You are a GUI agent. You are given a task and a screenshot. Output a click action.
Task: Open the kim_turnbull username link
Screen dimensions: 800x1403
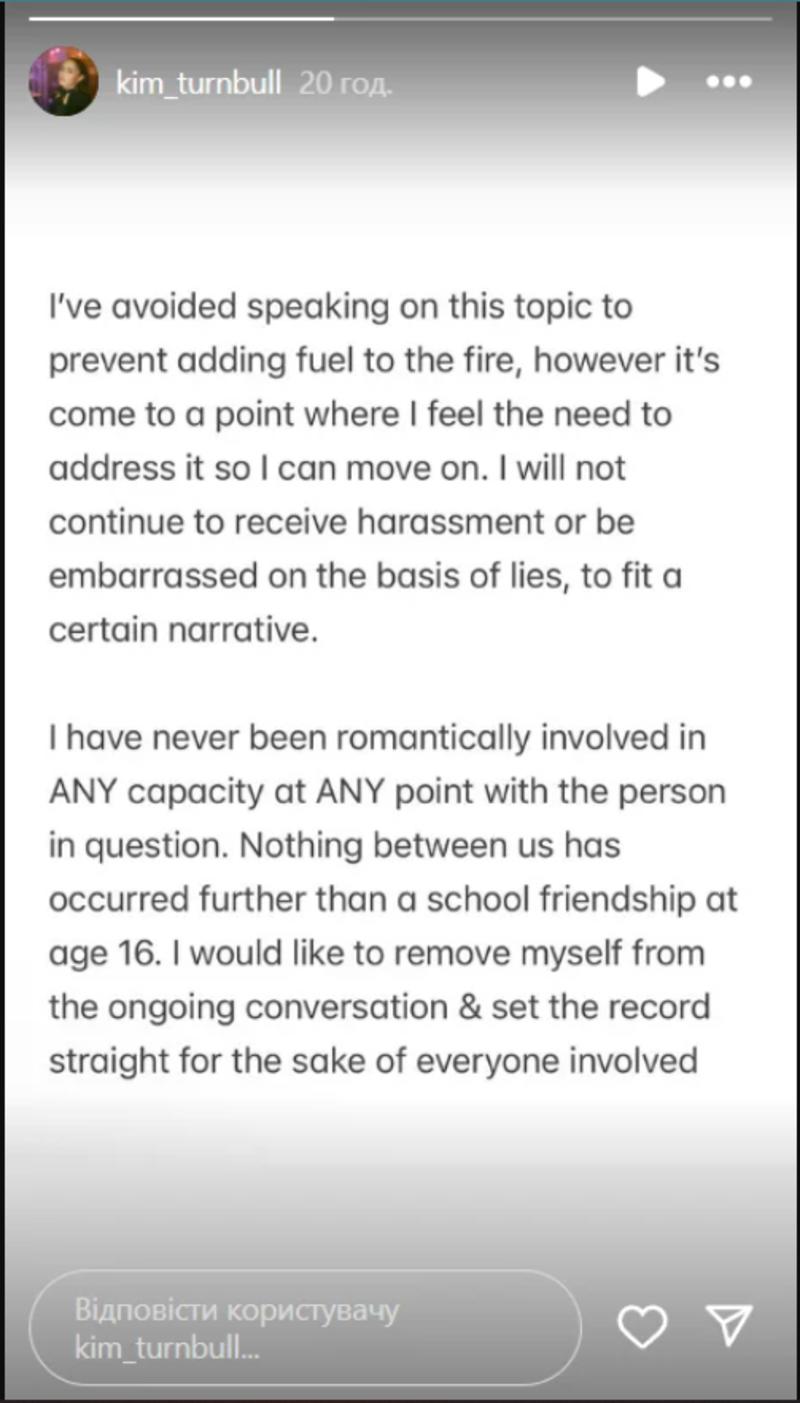[x=198, y=82]
